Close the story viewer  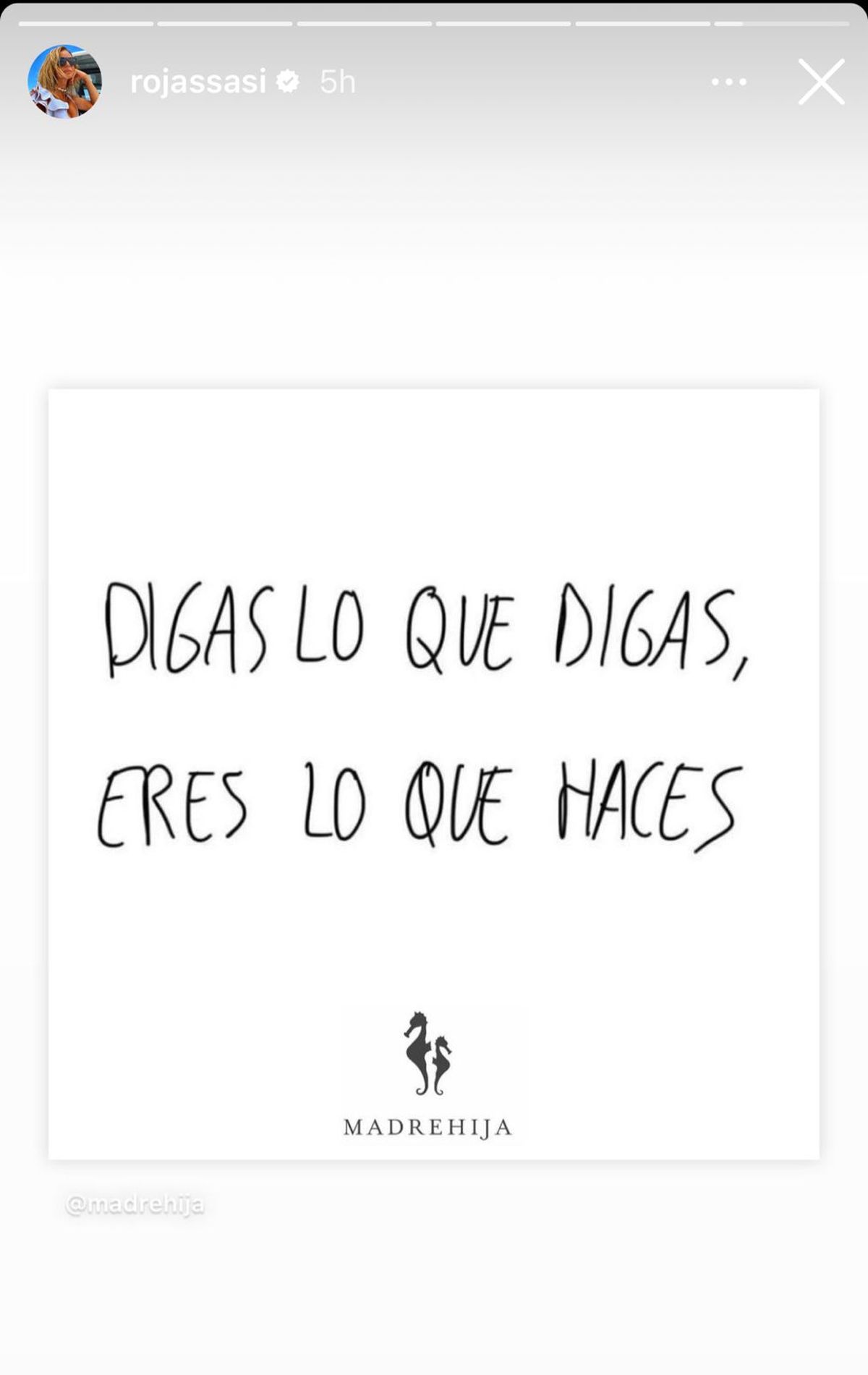pos(821,82)
